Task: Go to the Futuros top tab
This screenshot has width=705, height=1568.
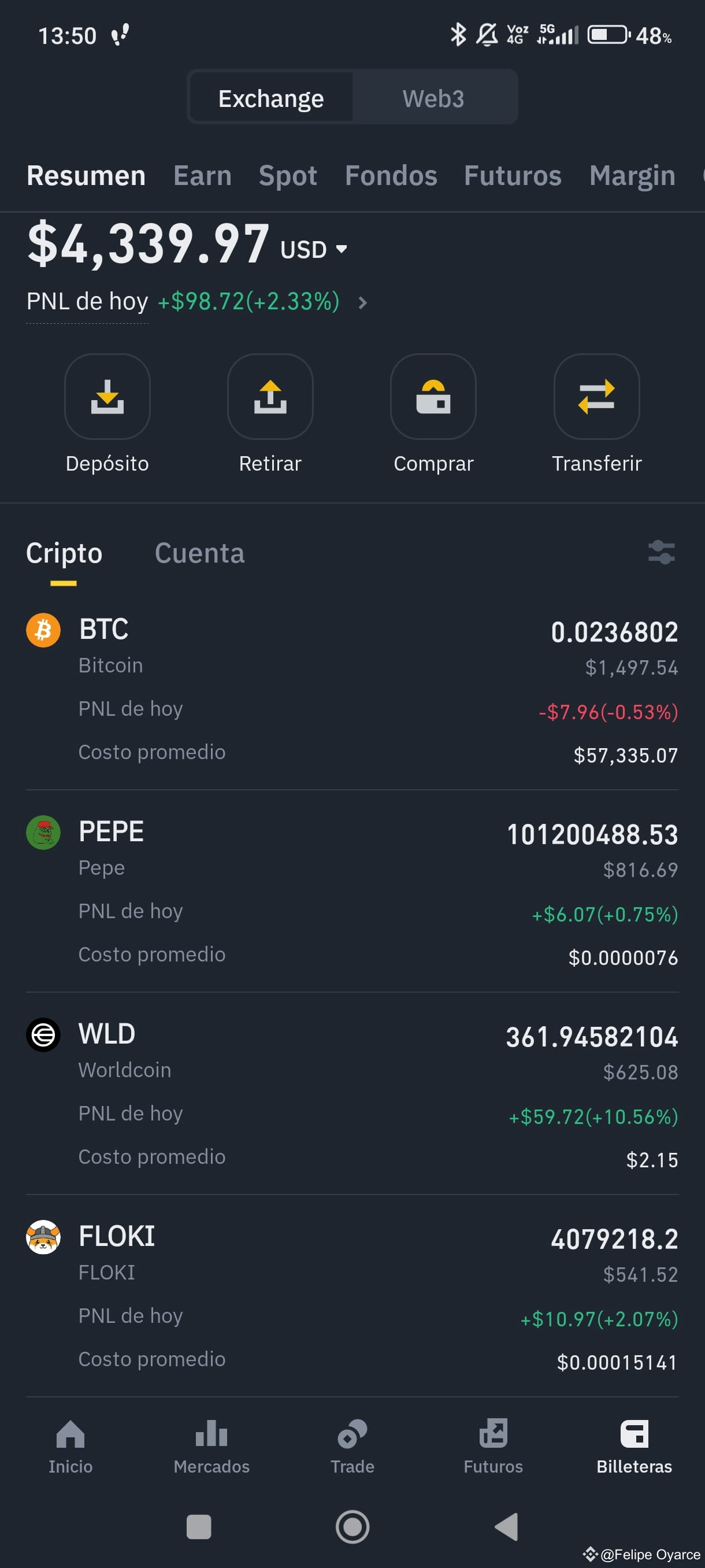Action: tap(512, 176)
